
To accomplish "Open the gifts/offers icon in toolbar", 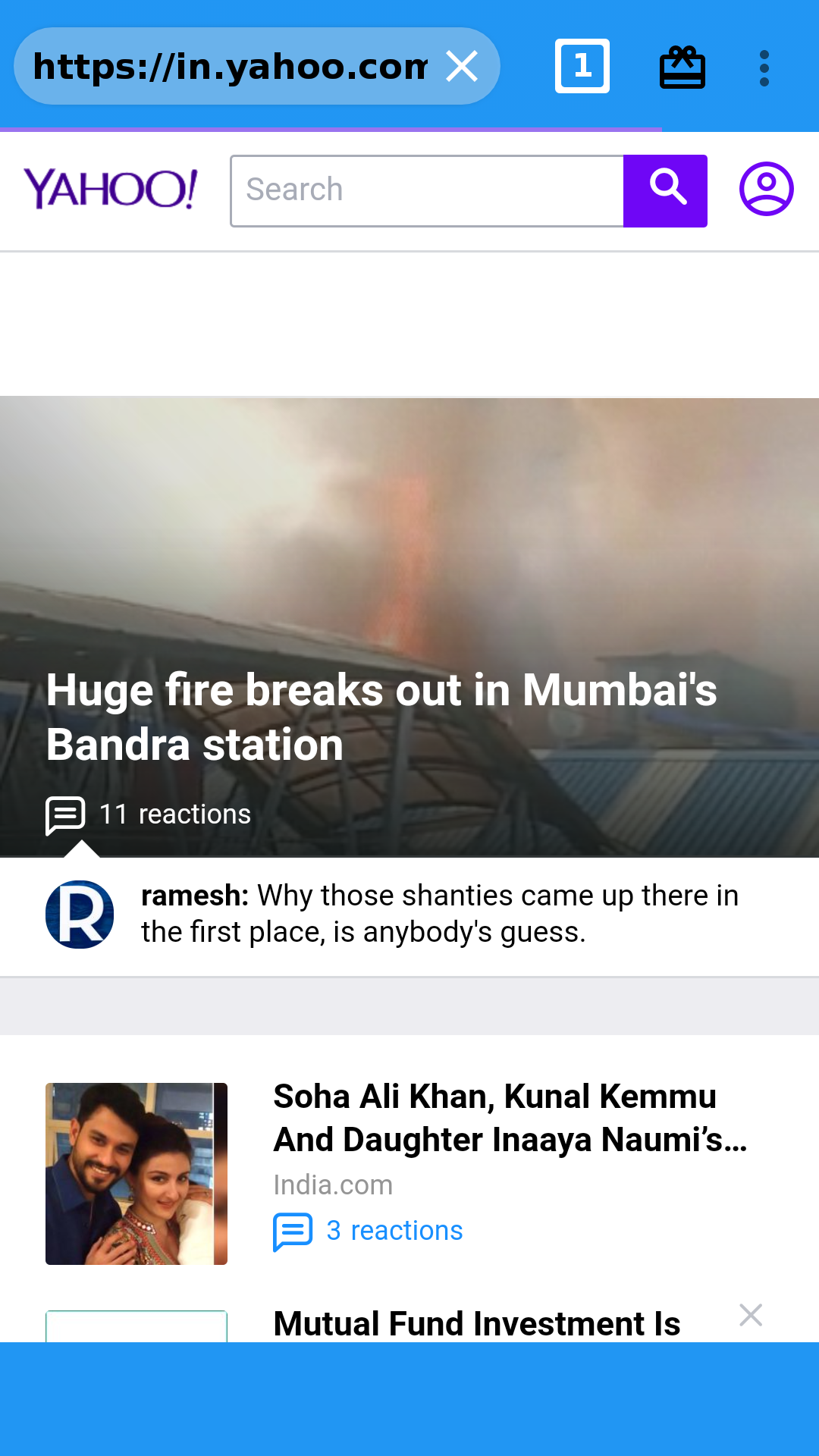I will (x=682, y=67).
